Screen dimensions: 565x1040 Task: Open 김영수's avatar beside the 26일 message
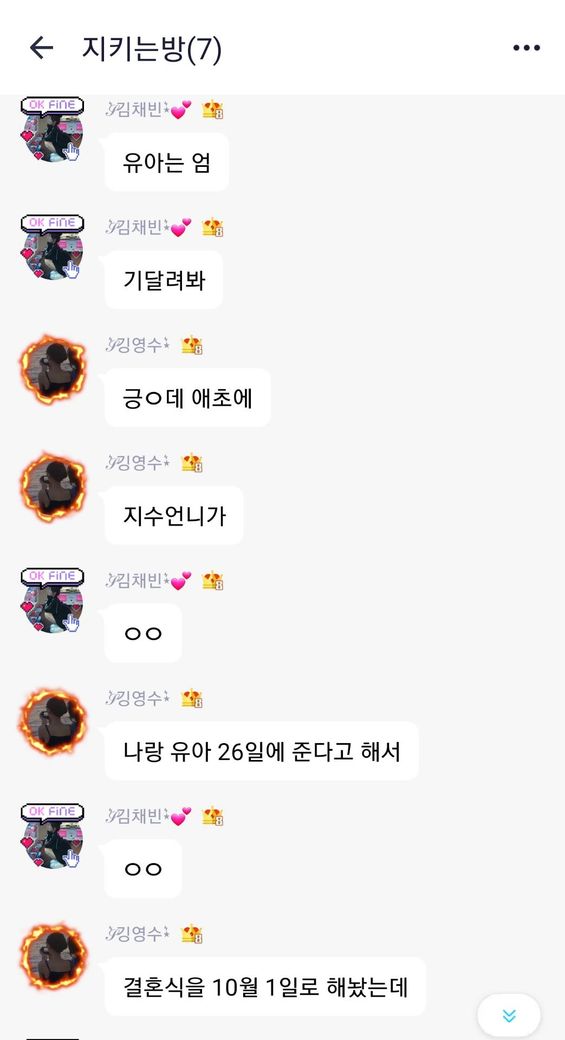tap(52, 722)
